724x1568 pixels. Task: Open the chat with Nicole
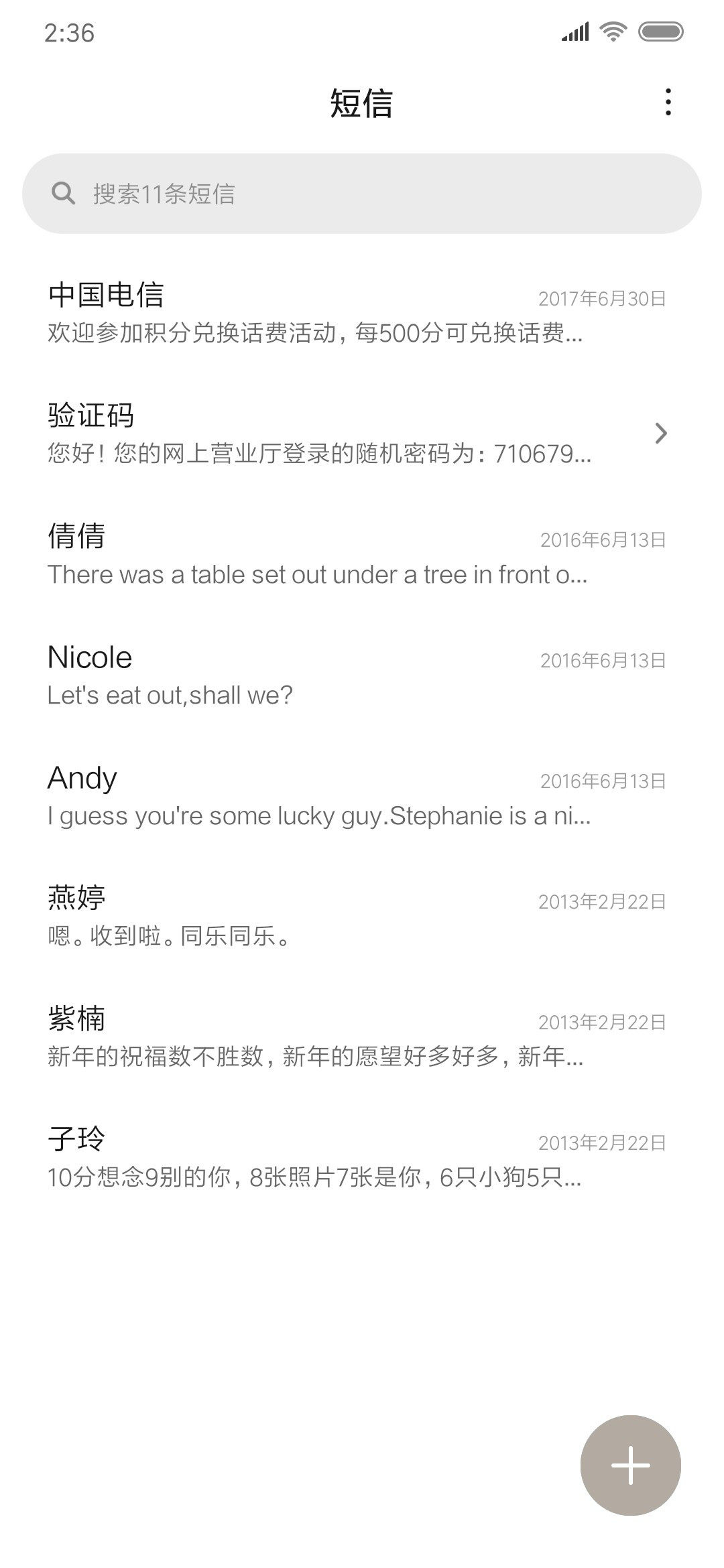coord(362,675)
